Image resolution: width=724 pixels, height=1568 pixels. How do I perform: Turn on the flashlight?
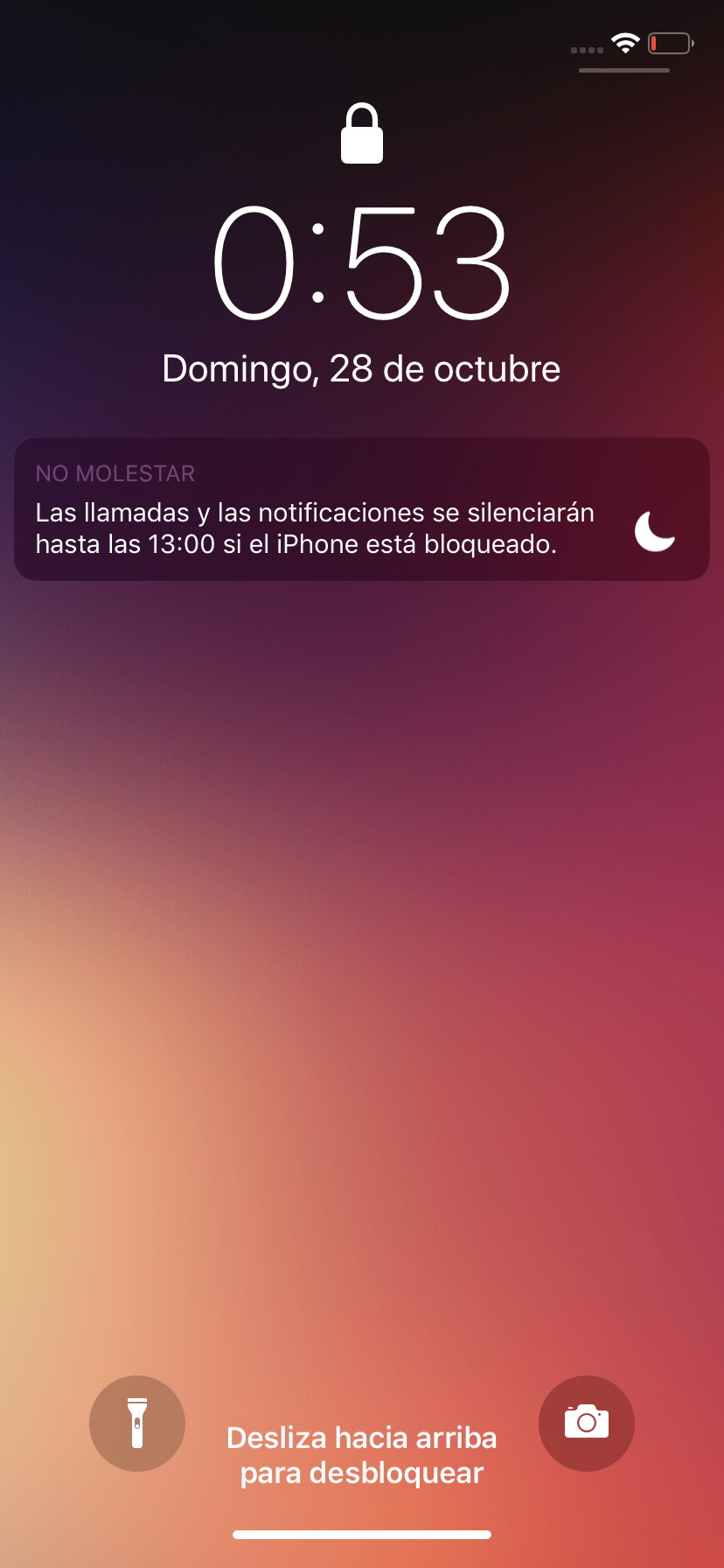[137, 1424]
